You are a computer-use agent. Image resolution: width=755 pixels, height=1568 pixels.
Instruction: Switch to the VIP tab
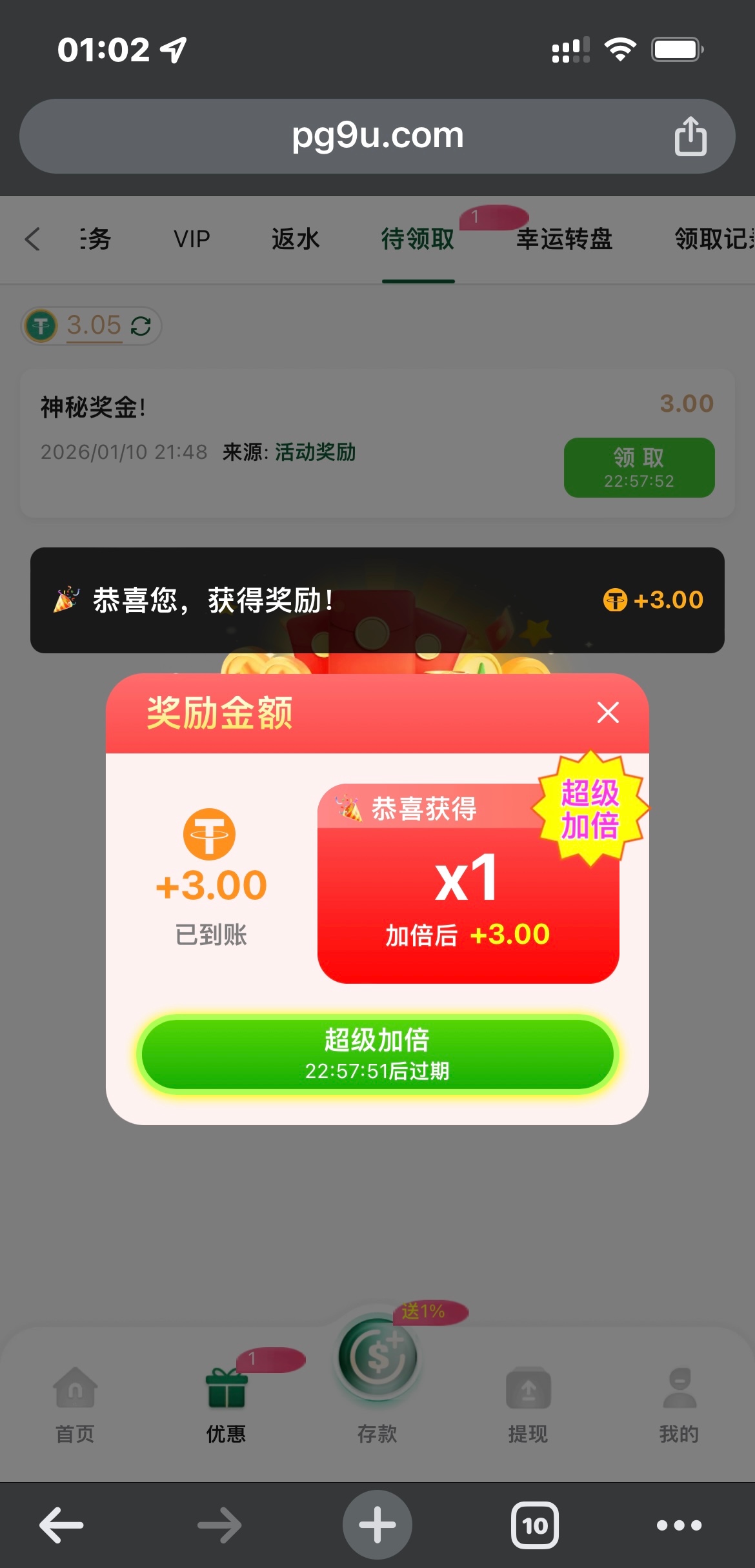point(192,239)
